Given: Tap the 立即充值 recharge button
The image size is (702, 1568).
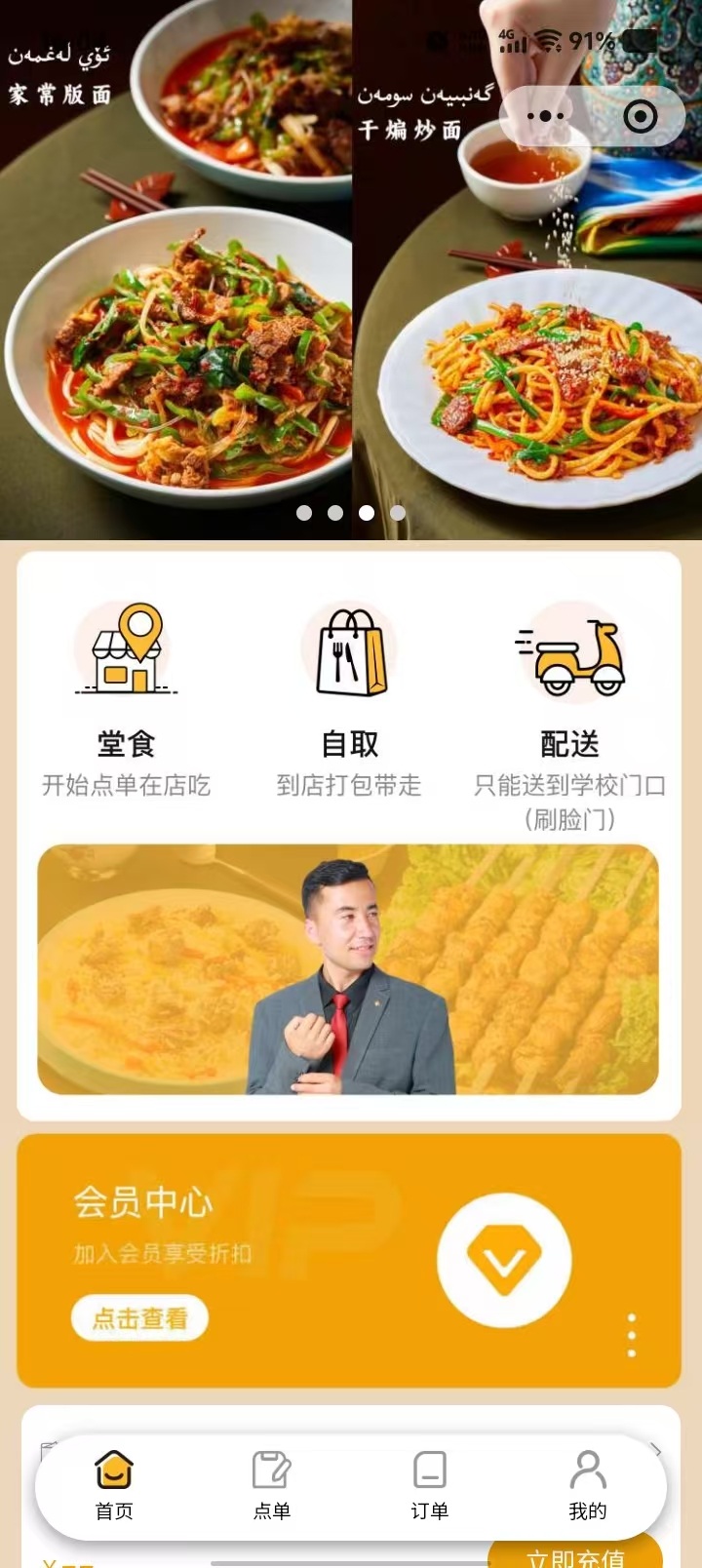Looking at the screenshot, I should click(x=575, y=1556).
